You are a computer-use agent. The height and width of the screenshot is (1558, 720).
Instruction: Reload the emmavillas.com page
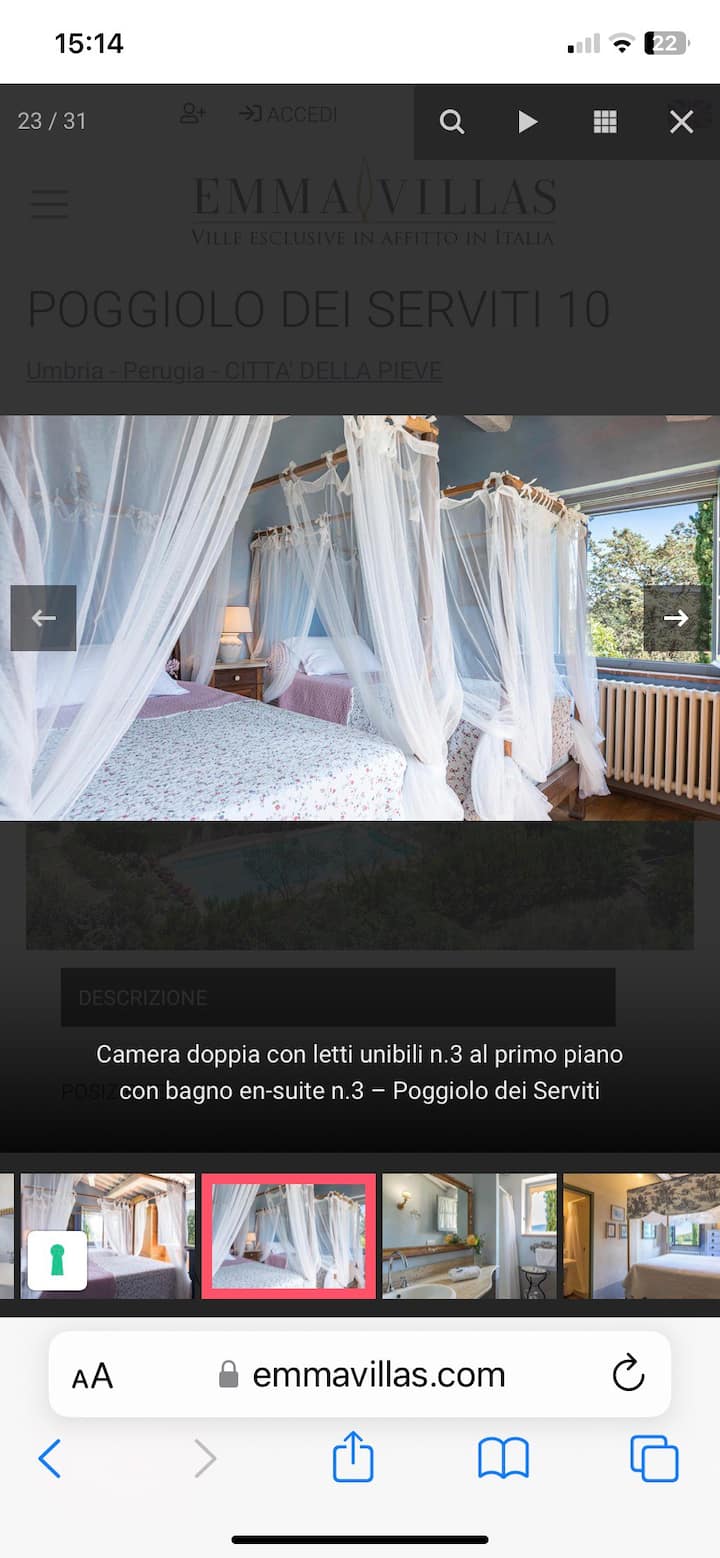coord(628,1375)
